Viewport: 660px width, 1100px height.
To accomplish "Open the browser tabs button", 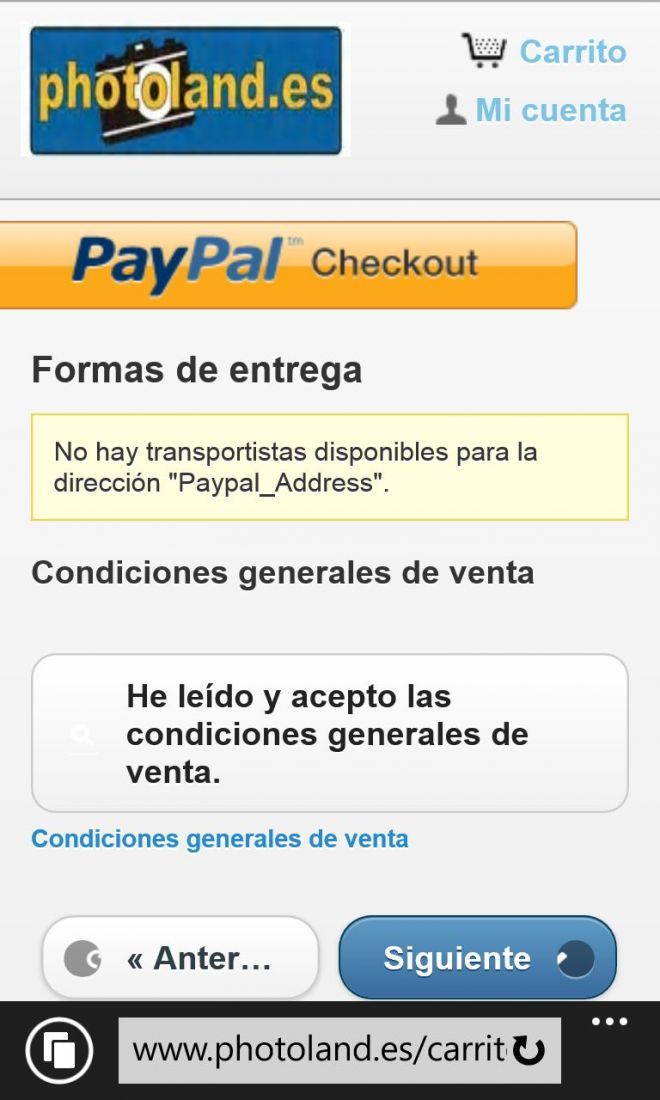I will click(59, 1050).
